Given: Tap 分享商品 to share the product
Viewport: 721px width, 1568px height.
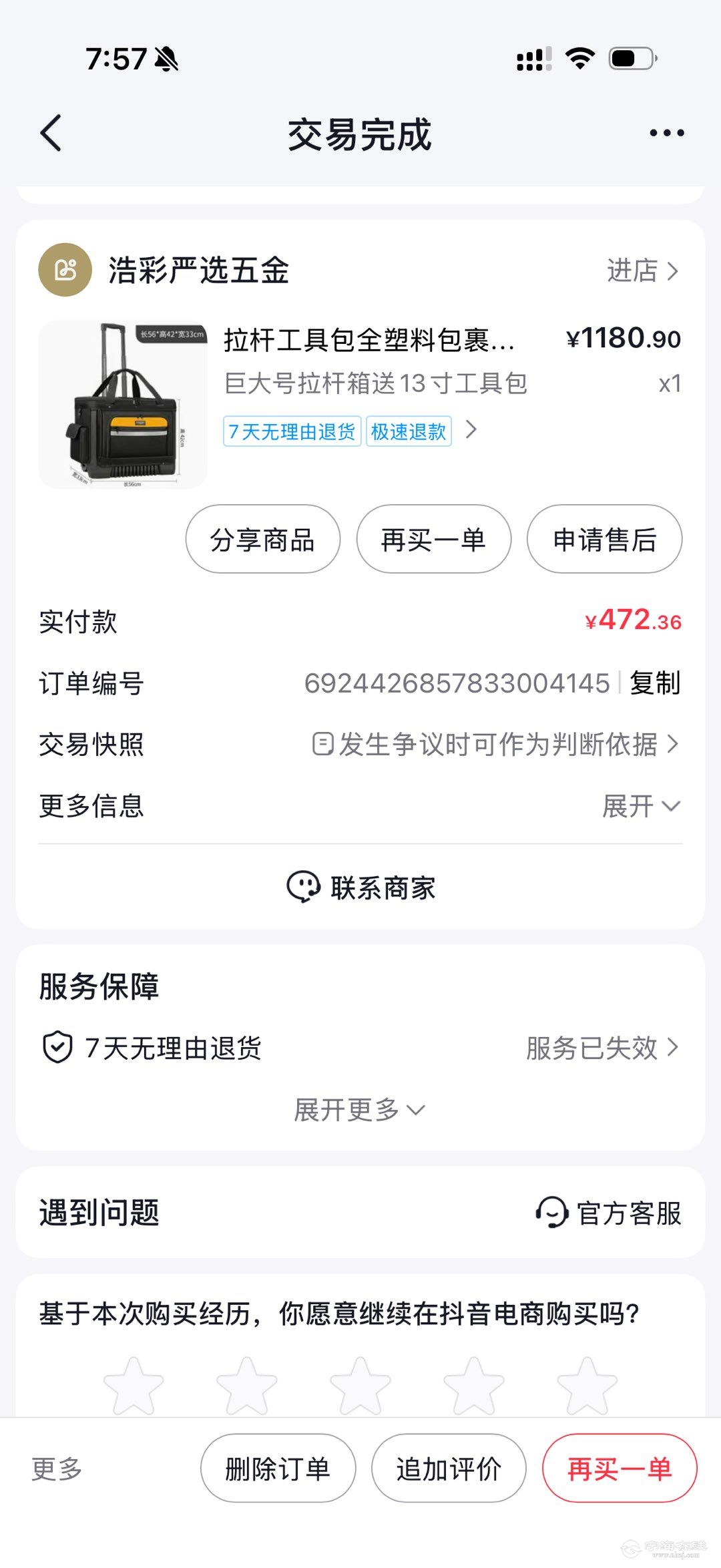Looking at the screenshot, I should [x=262, y=540].
